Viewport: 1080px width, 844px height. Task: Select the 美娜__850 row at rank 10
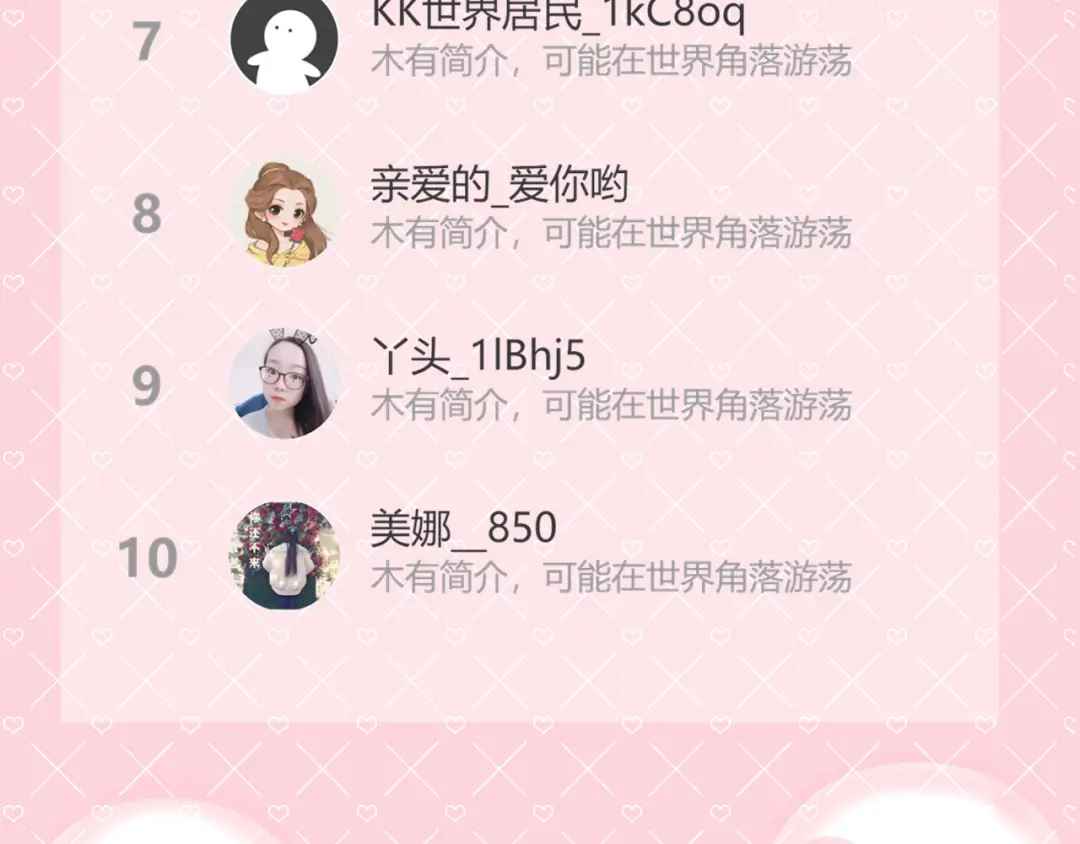tap(530, 557)
